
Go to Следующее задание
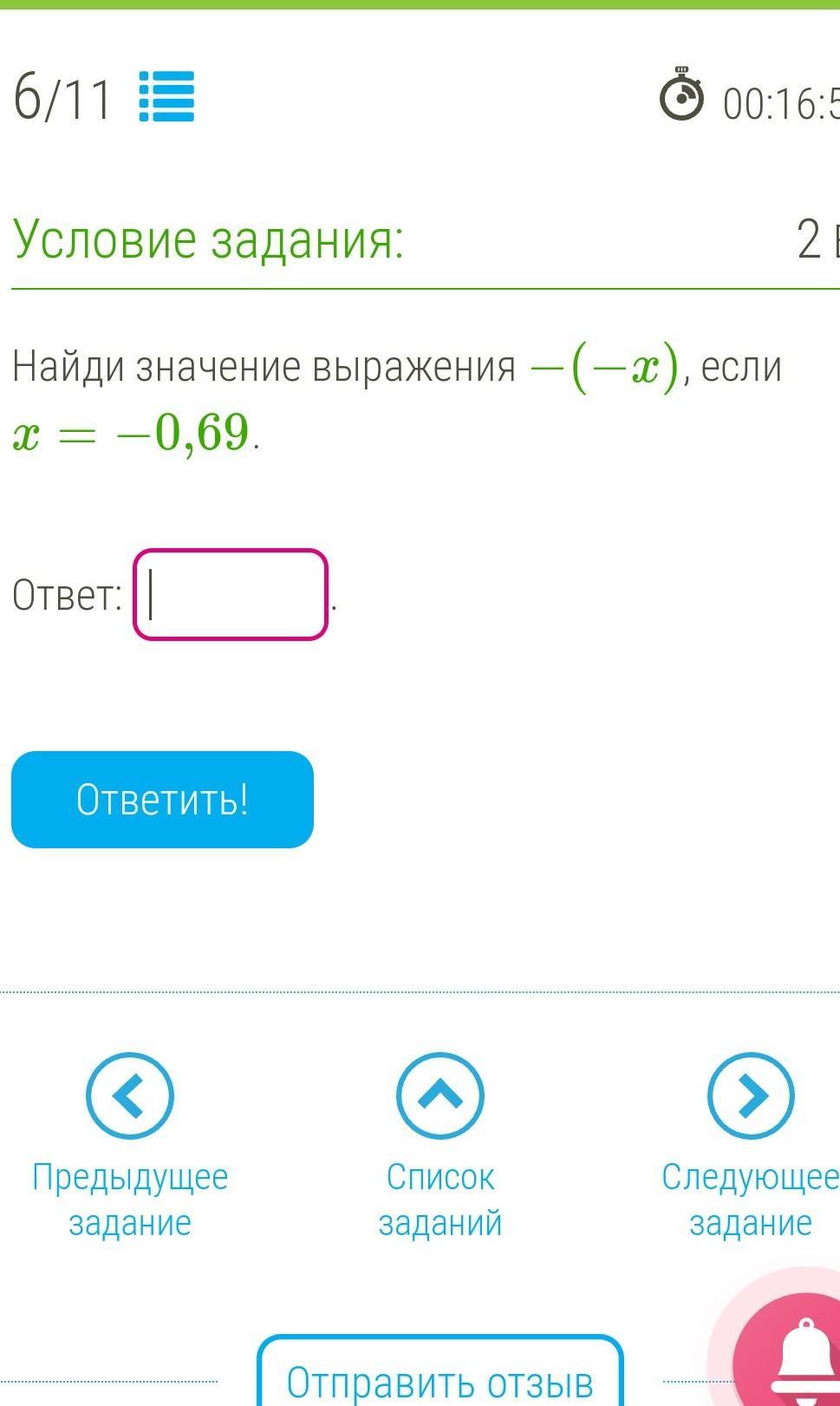coord(751,1147)
